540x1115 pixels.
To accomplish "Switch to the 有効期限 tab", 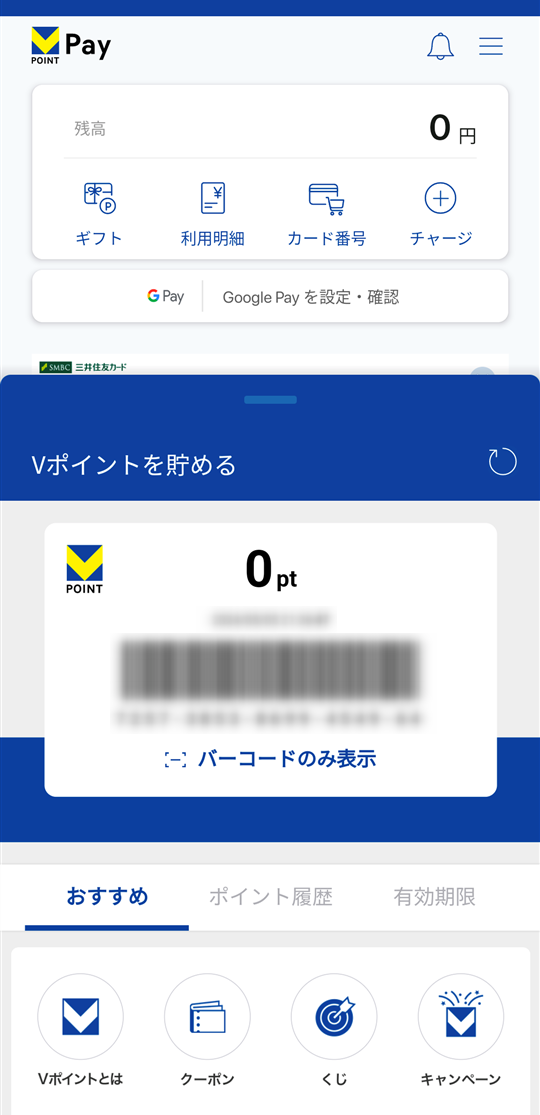I will click(x=435, y=897).
